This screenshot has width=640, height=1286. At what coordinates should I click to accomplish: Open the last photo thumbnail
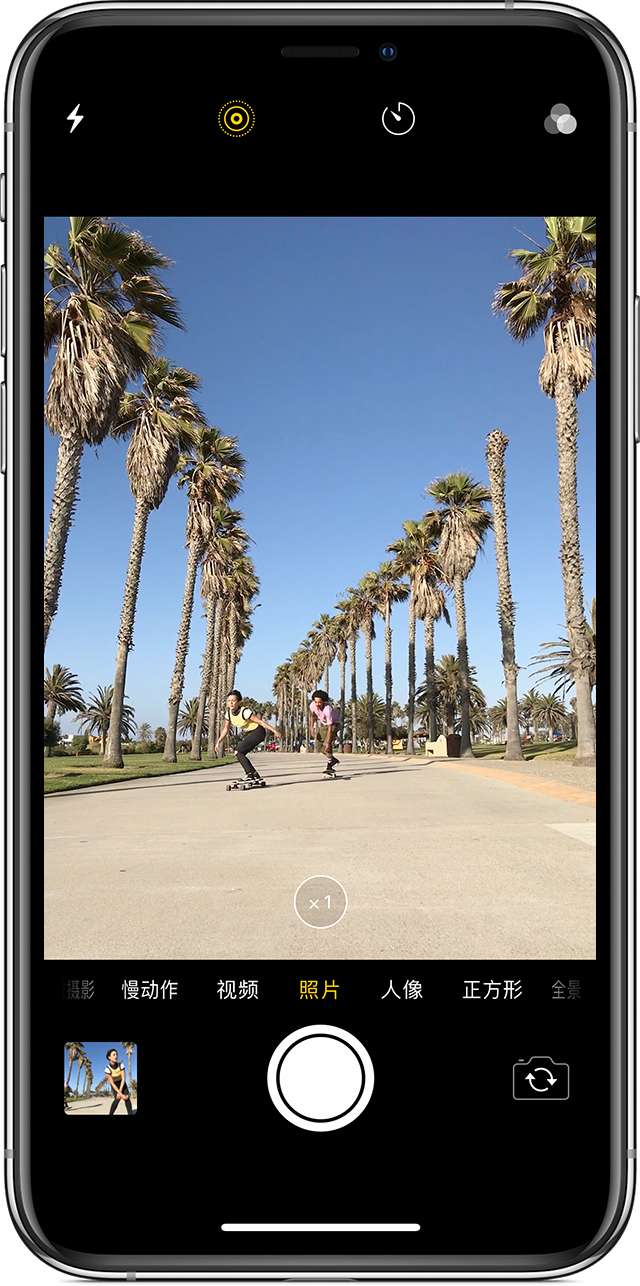101,1078
